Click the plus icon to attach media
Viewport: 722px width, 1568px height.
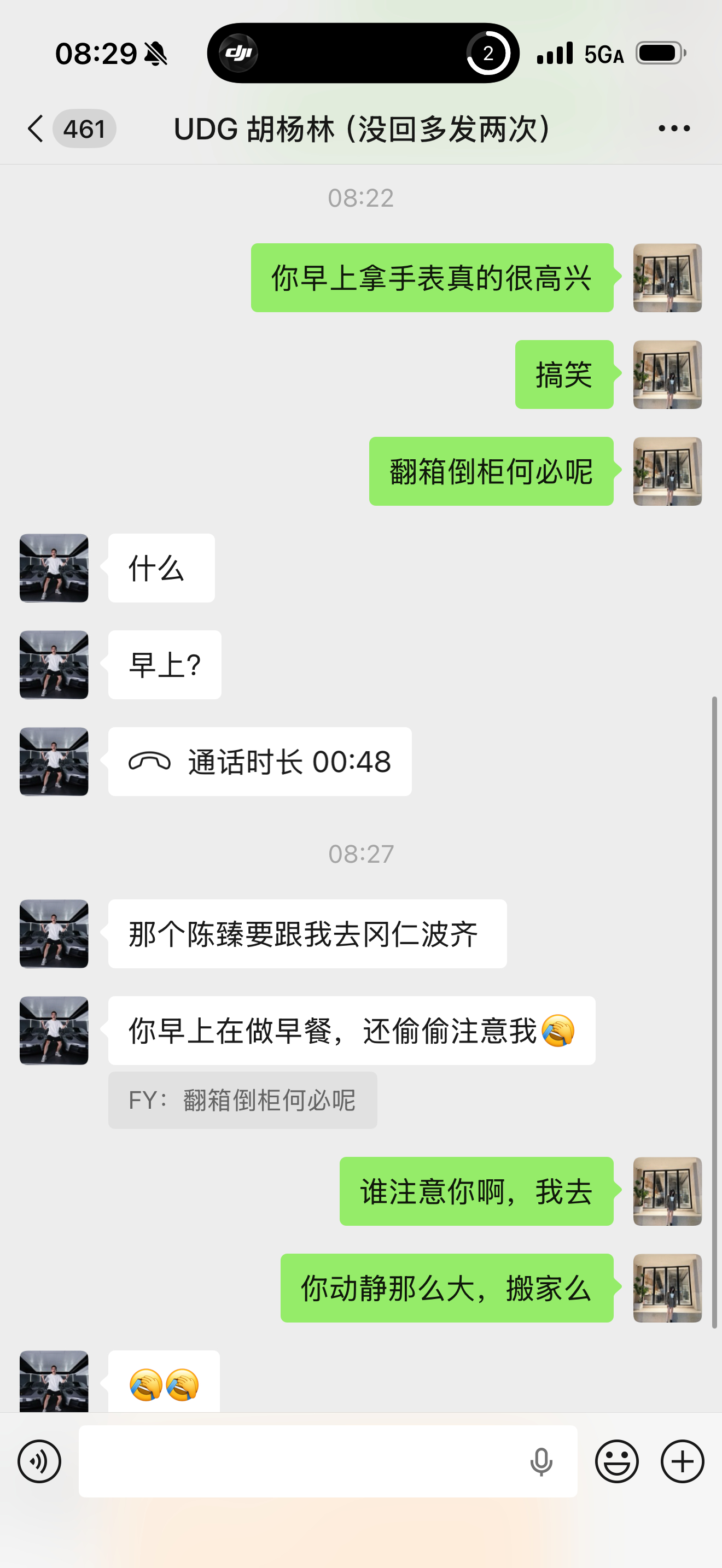pyautogui.click(x=682, y=1461)
